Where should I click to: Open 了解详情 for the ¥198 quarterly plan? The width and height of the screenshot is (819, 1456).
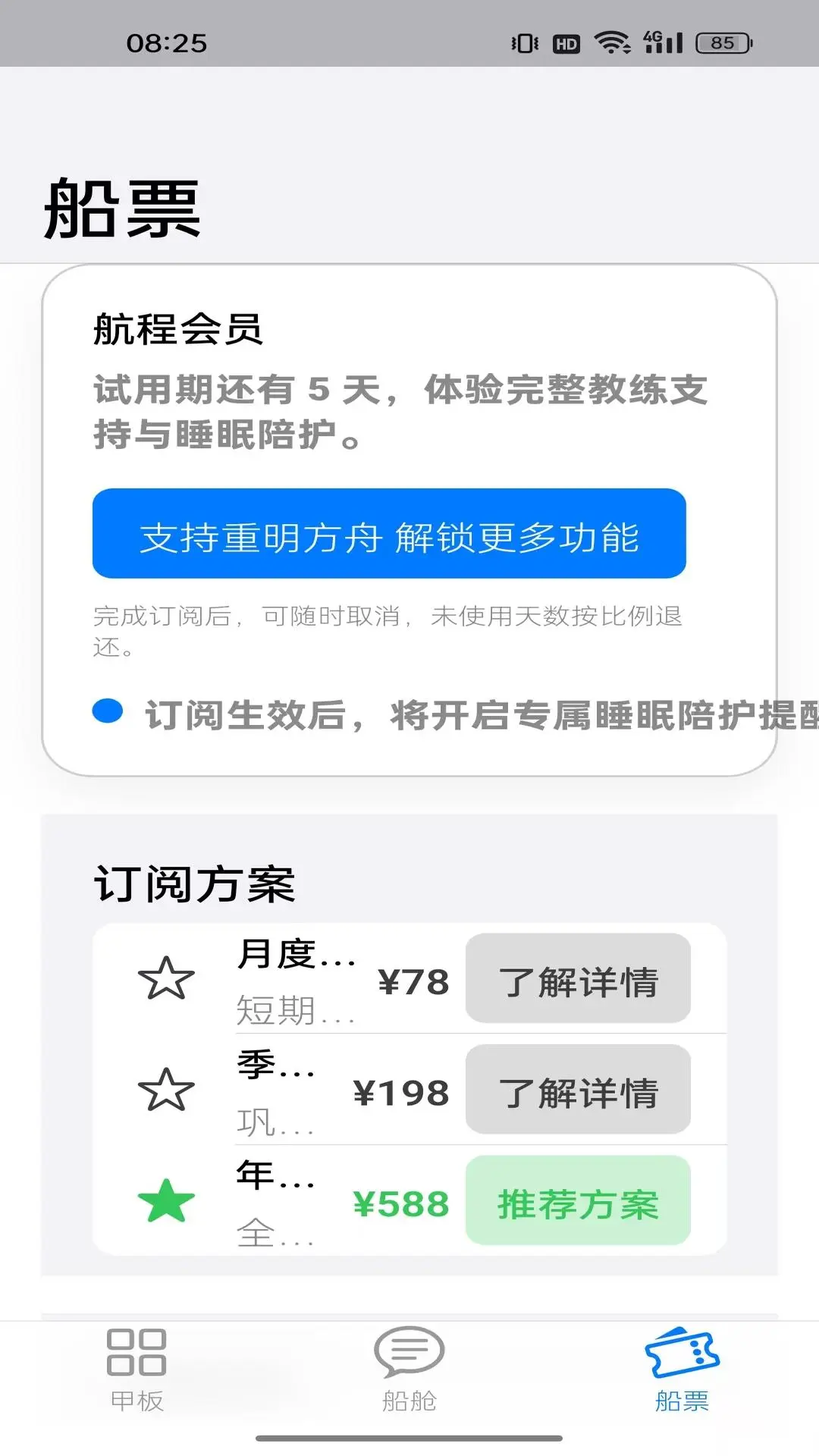click(578, 1089)
